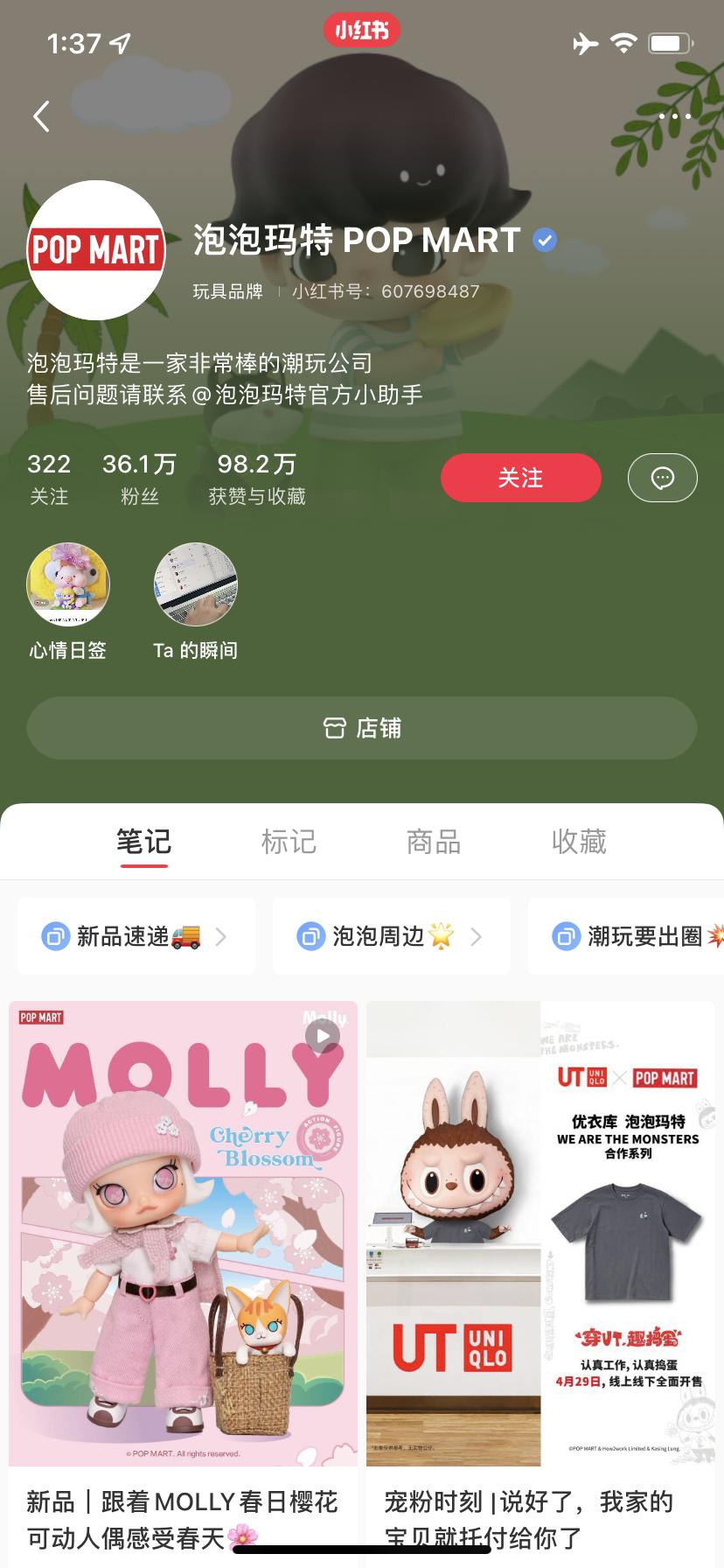Switch to the 收藏 tab
Viewport: 724px width, 1568px height.
[579, 842]
